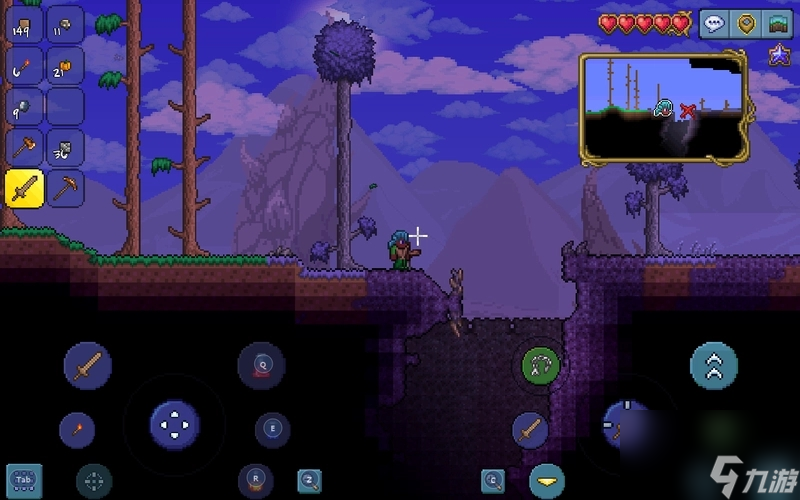Select the pickaxe hotbar slot
The width and height of the screenshot is (800, 500).
65,186
